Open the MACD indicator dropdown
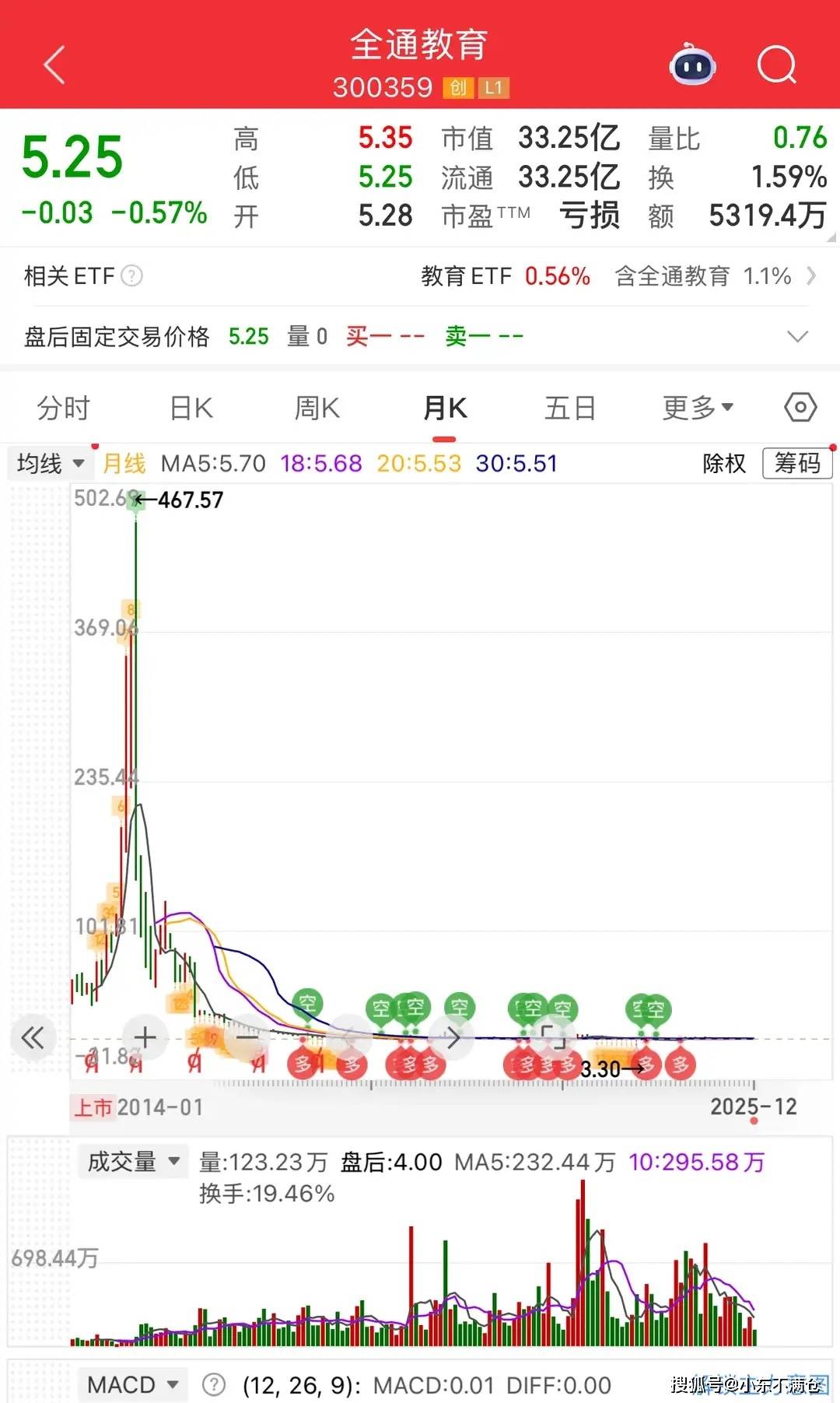Image resolution: width=840 pixels, height=1403 pixels. point(133,1385)
